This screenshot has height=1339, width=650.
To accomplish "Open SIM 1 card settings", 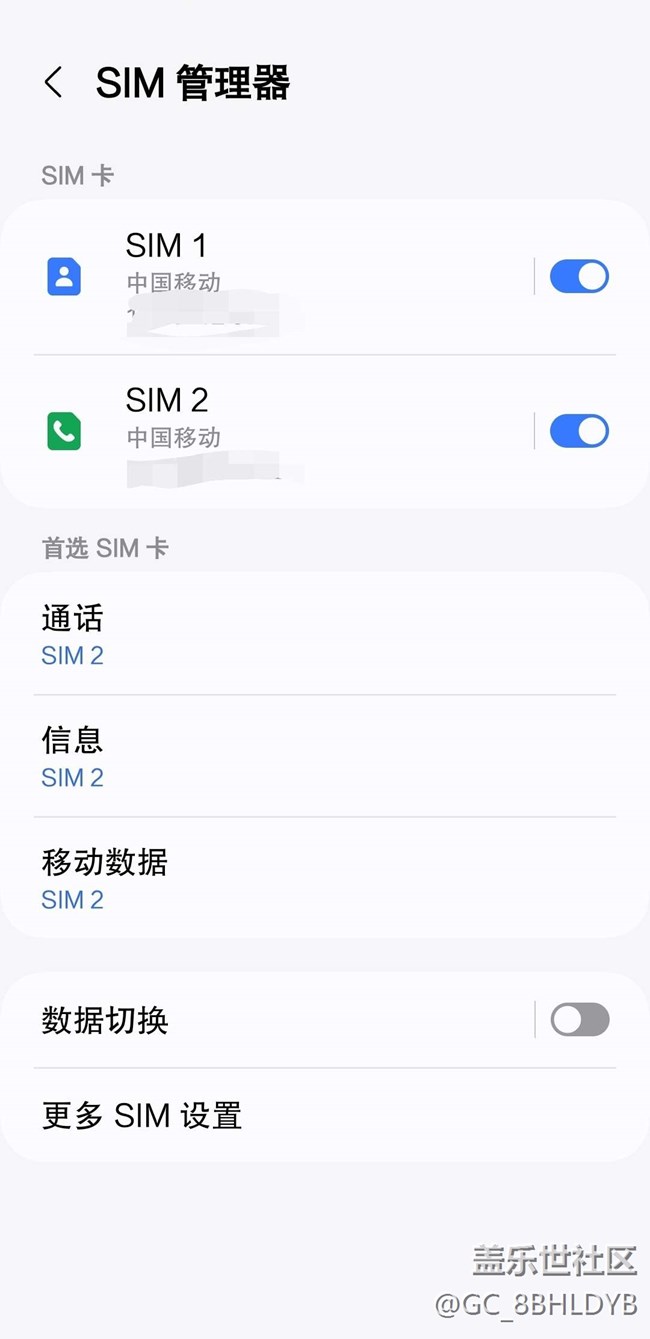I will coord(267,277).
